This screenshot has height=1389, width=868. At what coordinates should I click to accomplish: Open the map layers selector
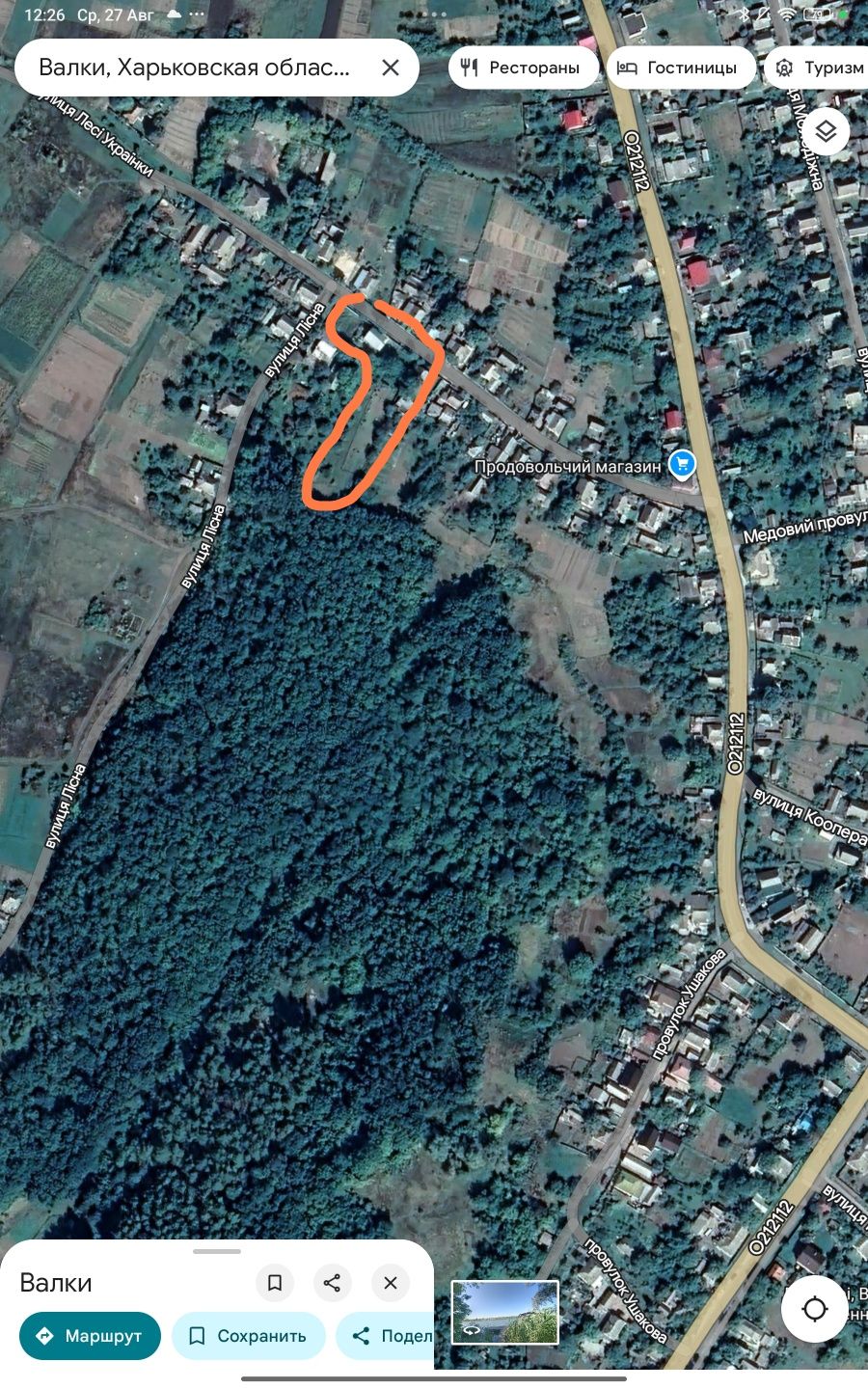pos(826,132)
